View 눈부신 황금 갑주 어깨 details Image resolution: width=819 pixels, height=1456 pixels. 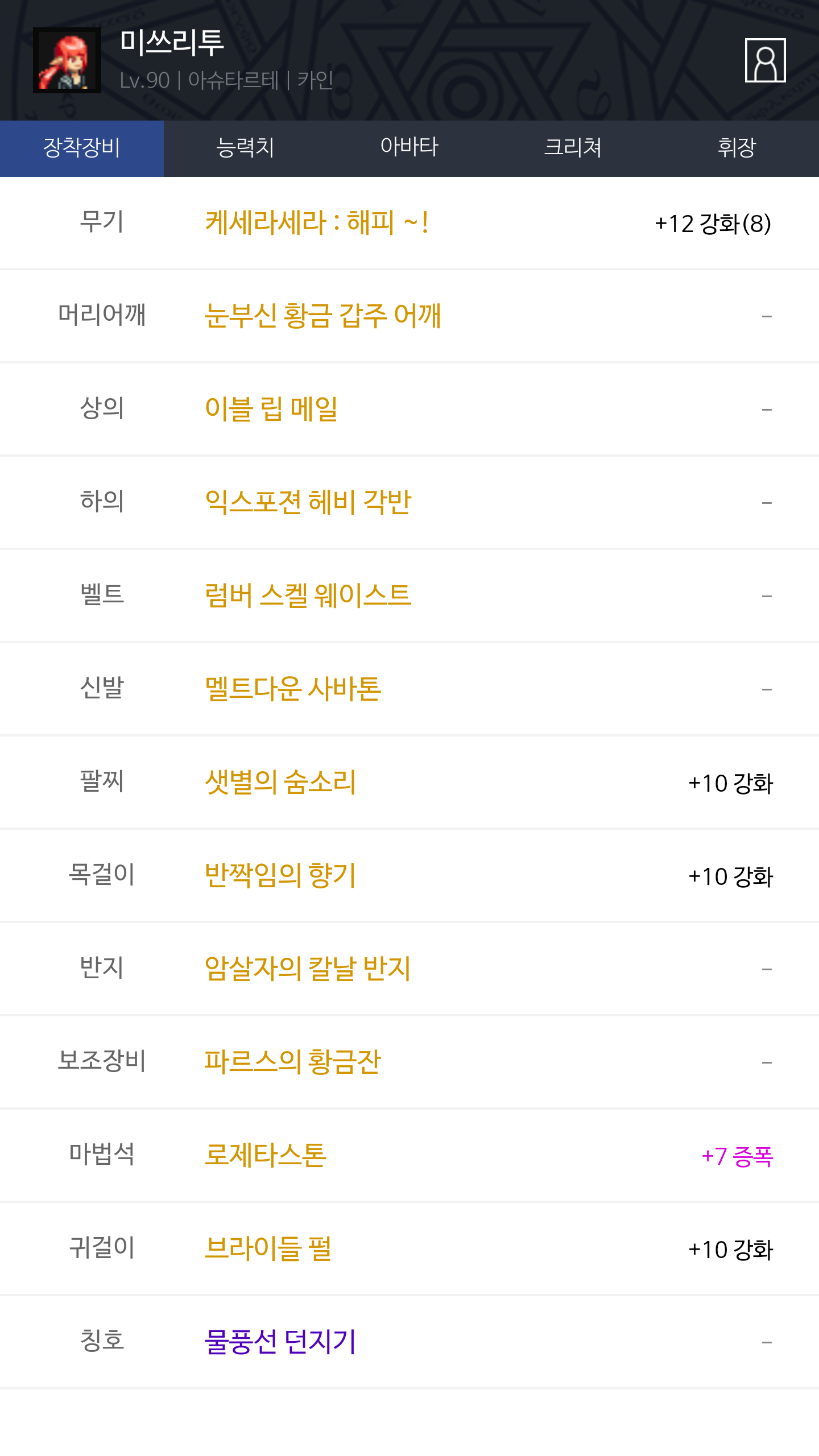click(323, 316)
